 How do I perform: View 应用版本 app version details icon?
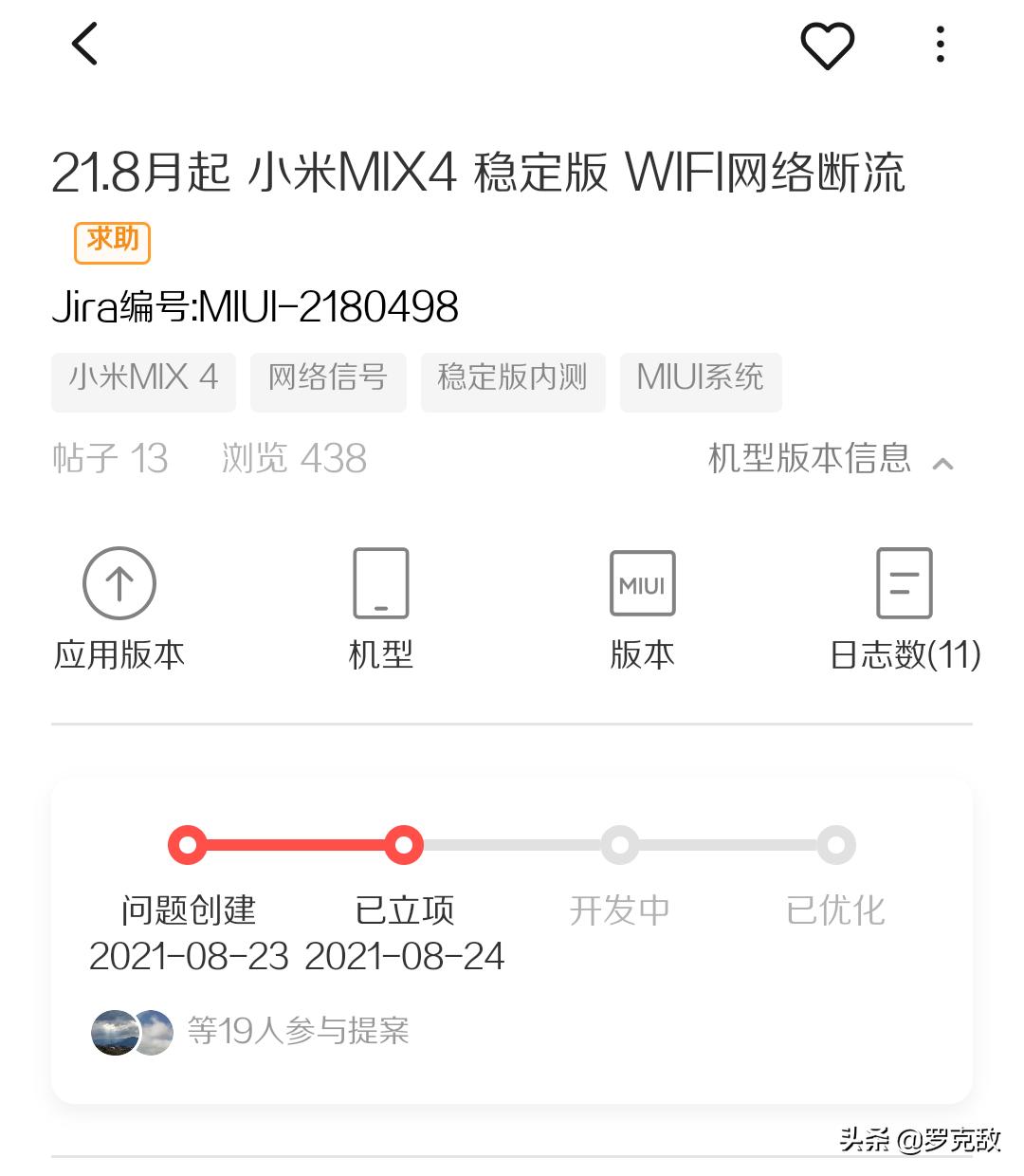[119, 605]
